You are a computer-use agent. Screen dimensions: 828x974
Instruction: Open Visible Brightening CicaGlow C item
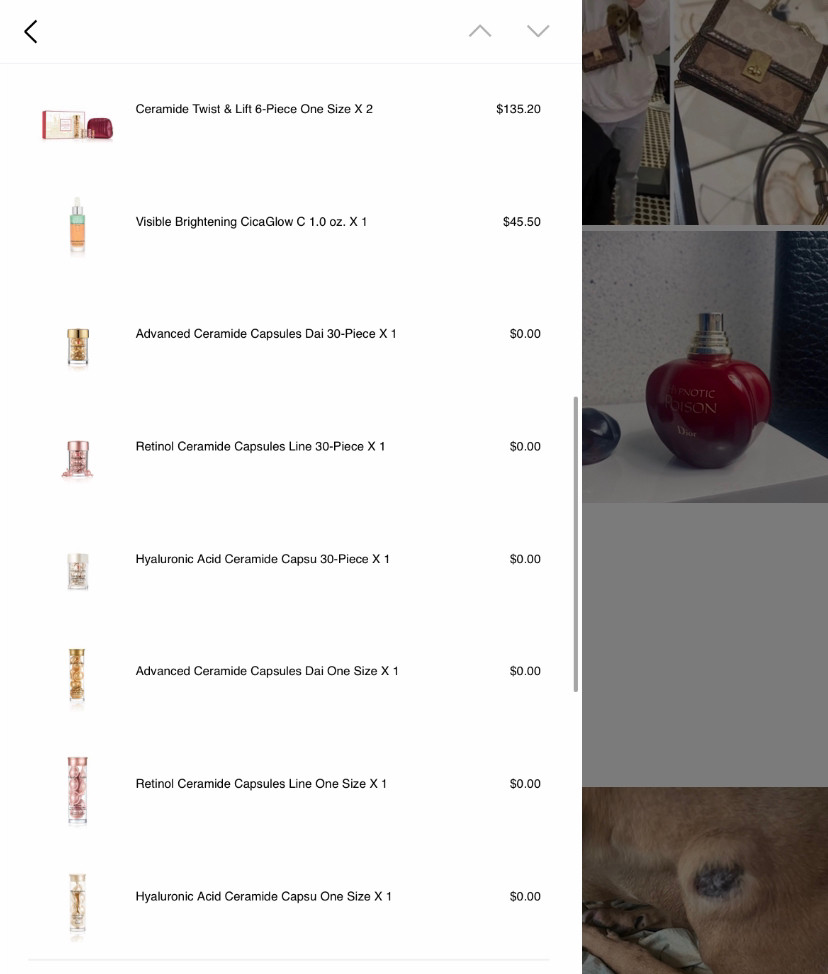pos(251,222)
